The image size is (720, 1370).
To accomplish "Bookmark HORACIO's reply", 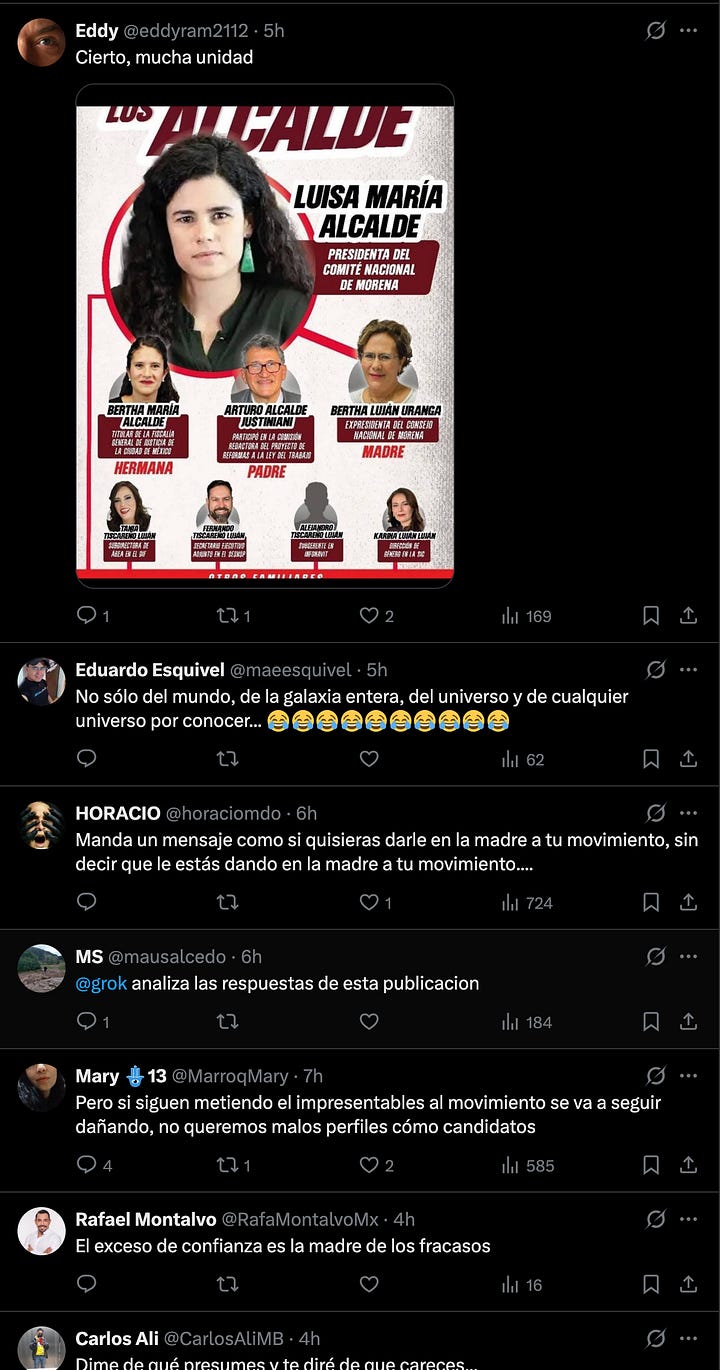I will (651, 902).
